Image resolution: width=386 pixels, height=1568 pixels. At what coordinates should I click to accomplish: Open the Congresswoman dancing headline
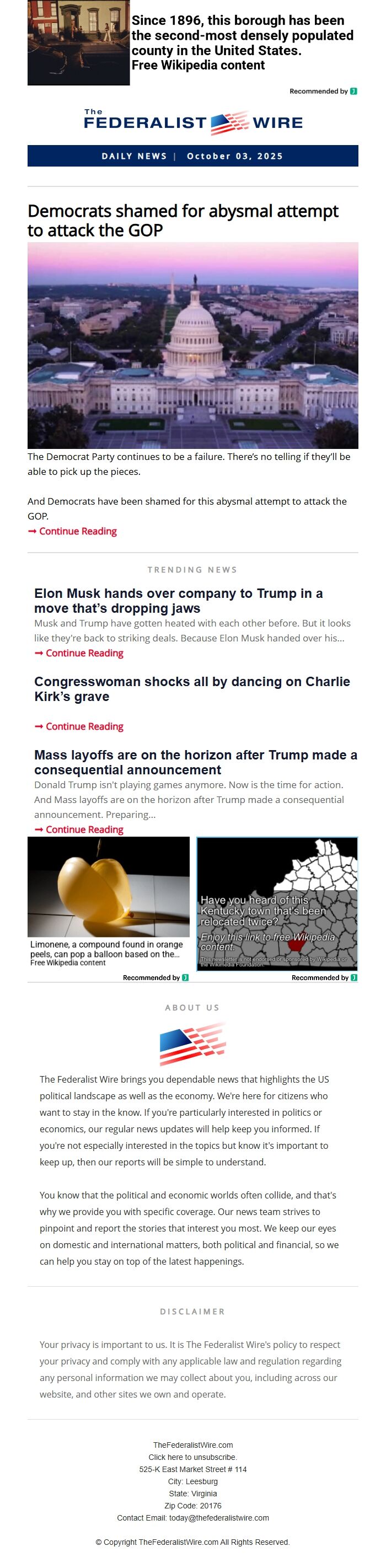point(192,689)
